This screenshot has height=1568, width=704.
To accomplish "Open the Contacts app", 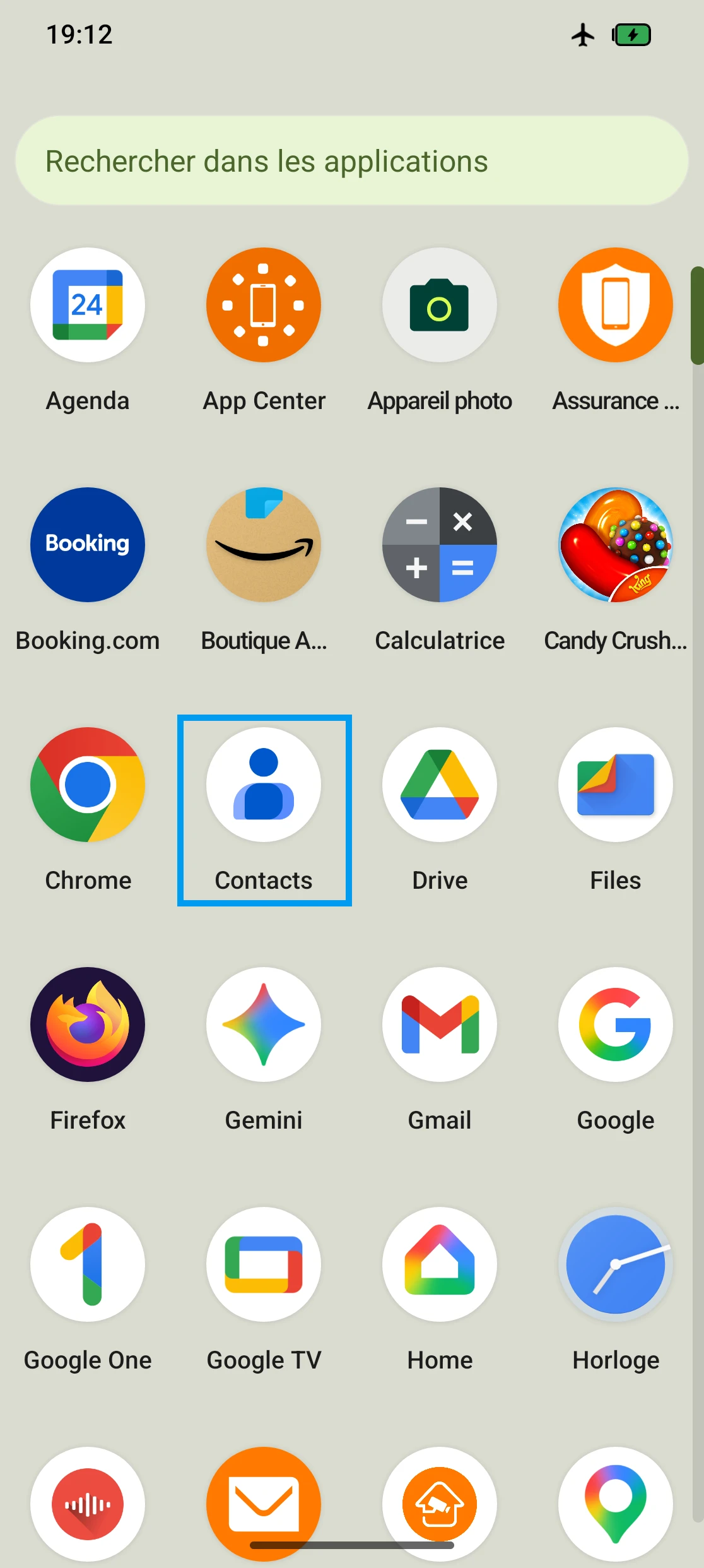I will pyautogui.click(x=264, y=785).
